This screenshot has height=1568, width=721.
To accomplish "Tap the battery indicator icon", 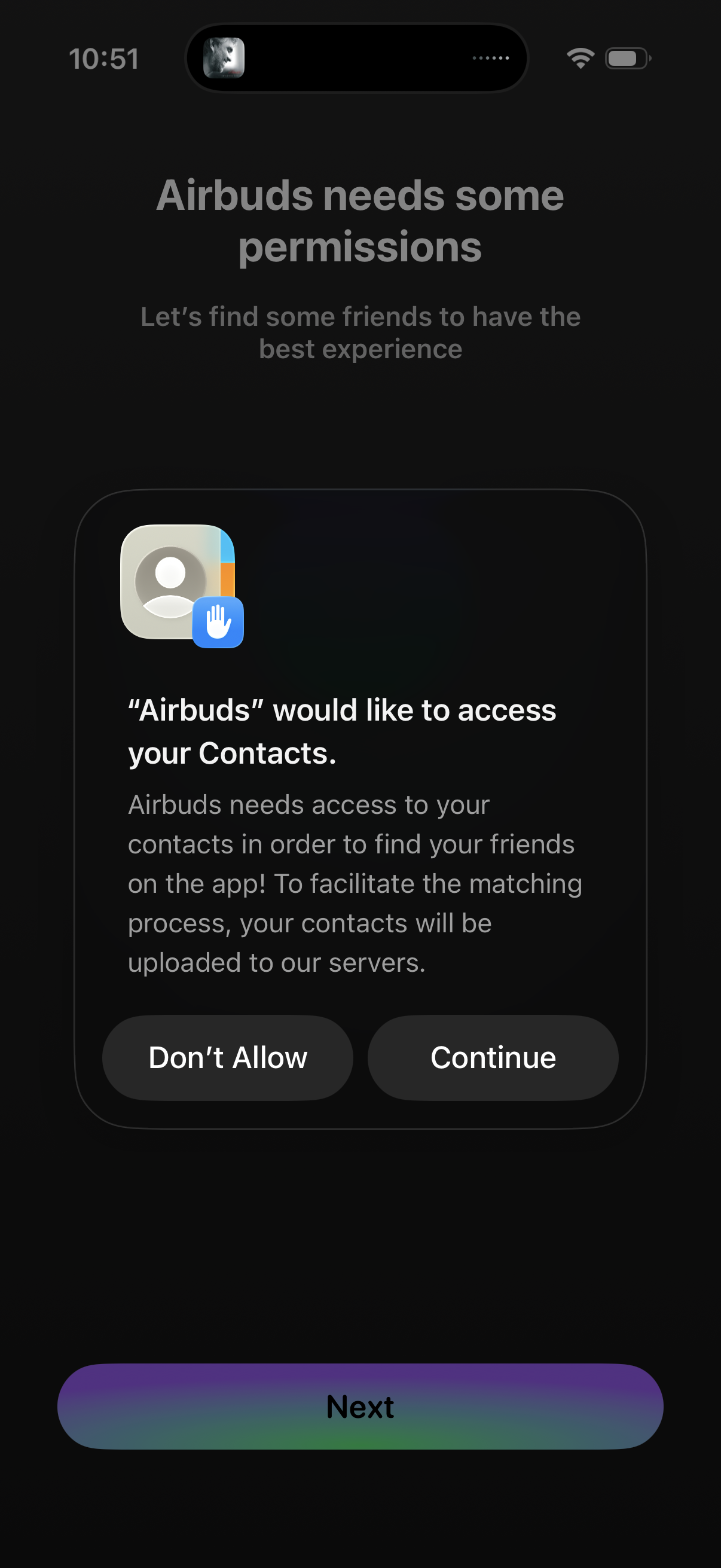I will click(x=628, y=57).
